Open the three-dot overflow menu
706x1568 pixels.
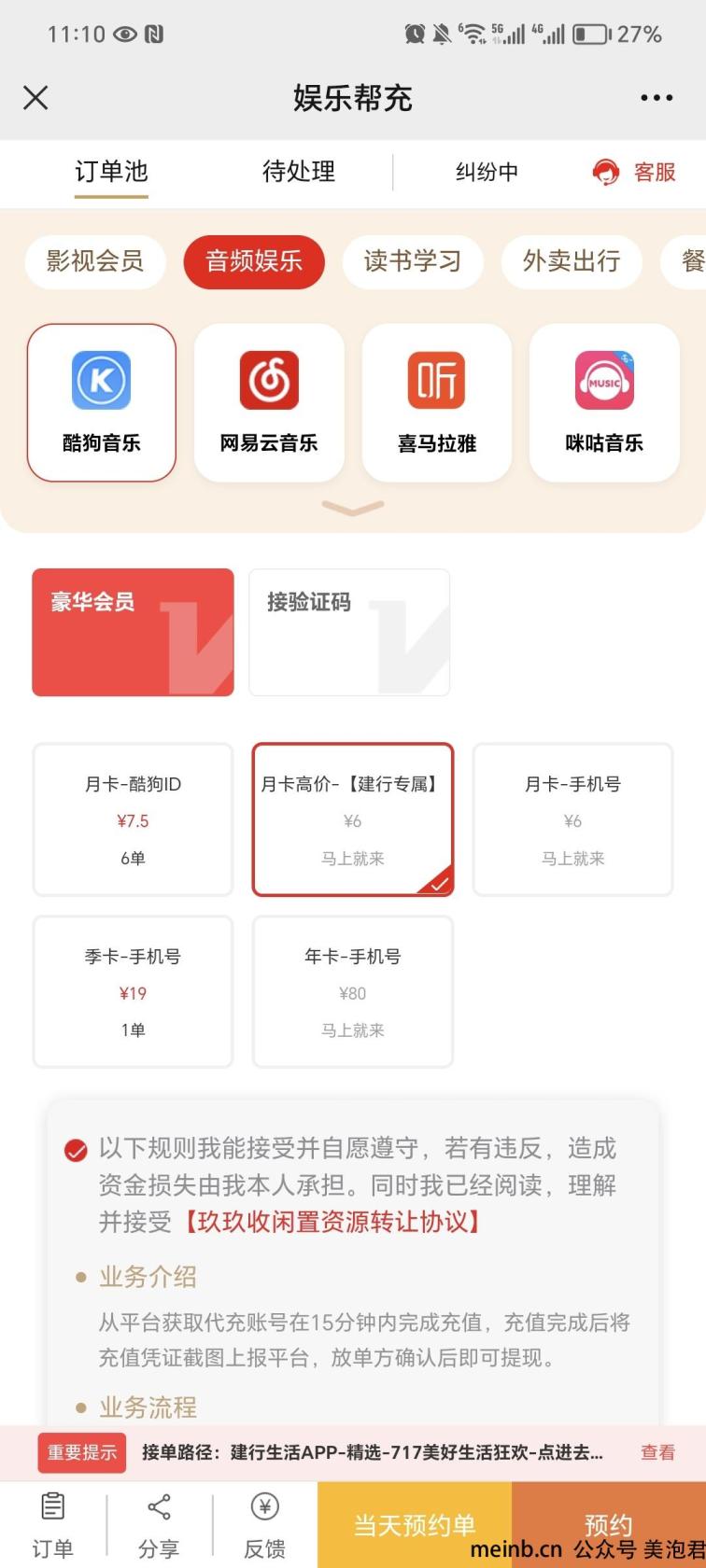[657, 97]
